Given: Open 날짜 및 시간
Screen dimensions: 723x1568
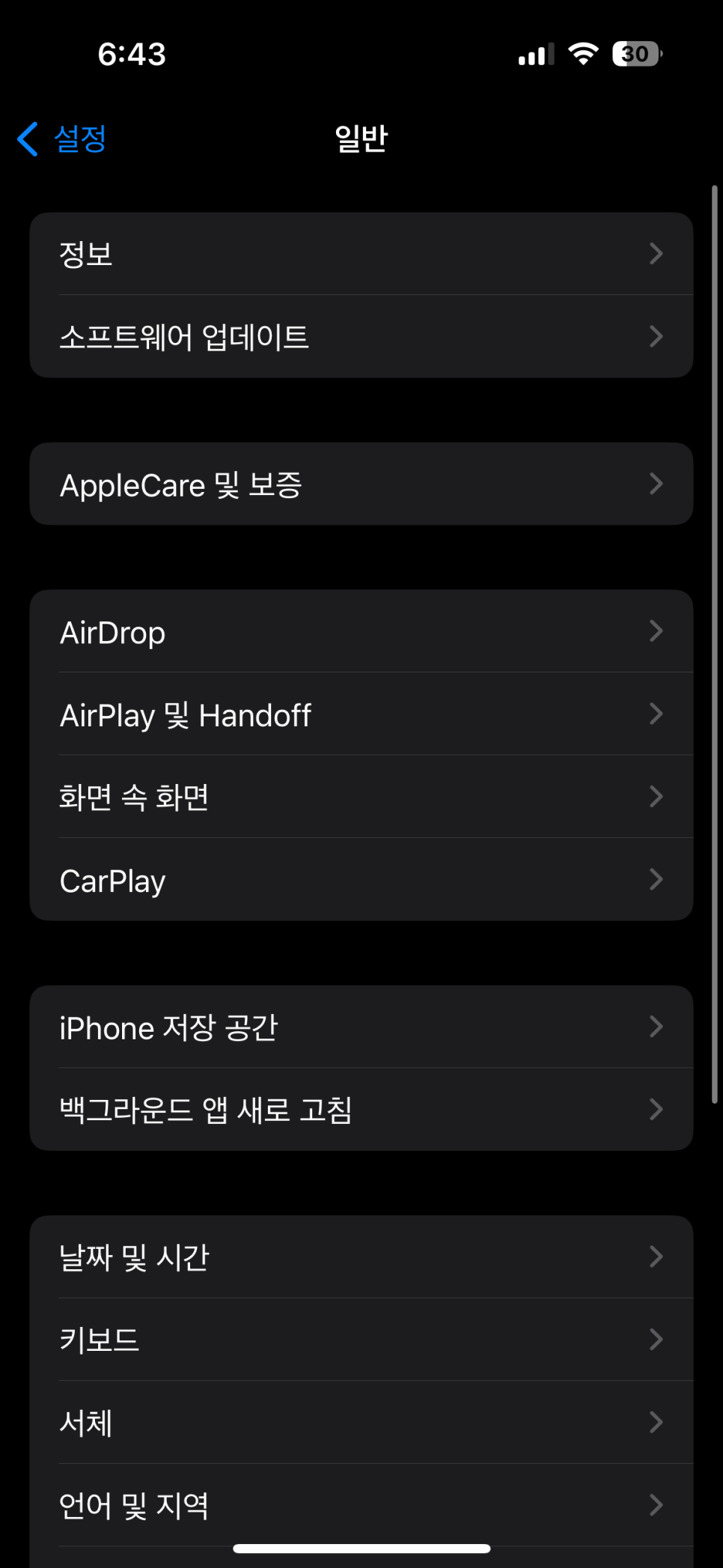Looking at the screenshot, I should (361, 1257).
